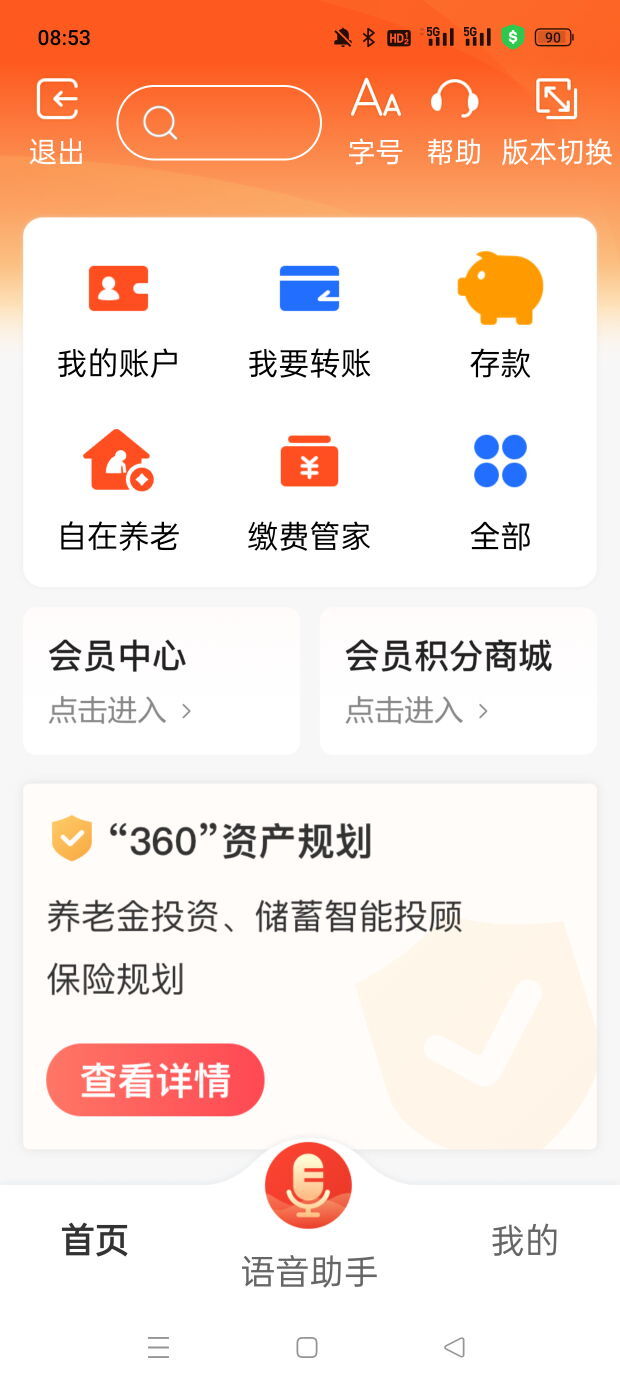Go to the system home screen
Image resolution: width=620 pixels, height=1386 pixels.
[307, 1347]
